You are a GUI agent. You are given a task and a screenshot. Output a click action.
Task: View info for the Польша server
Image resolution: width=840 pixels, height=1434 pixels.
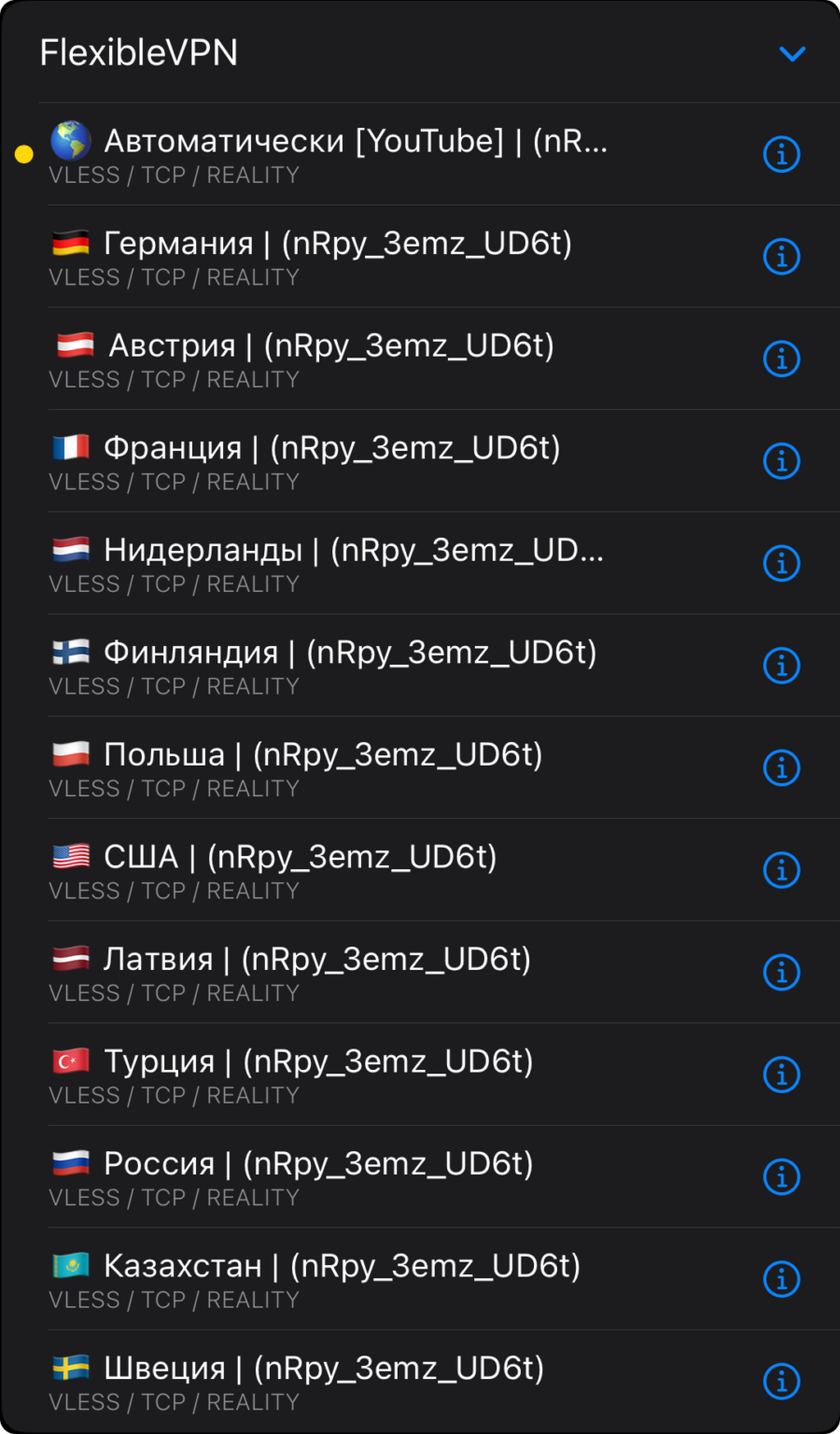[x=782, y=767]
